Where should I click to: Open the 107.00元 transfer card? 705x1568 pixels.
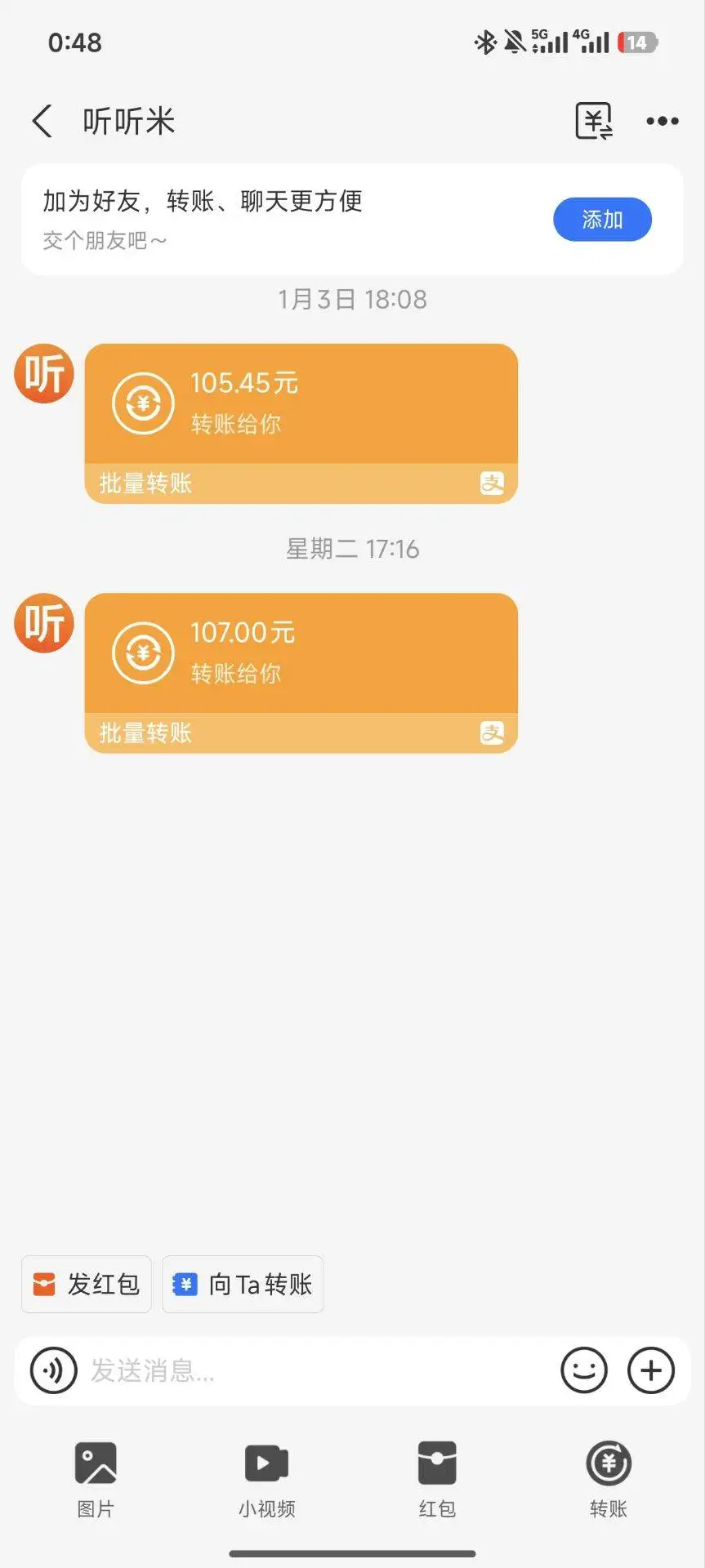(301, 653)
